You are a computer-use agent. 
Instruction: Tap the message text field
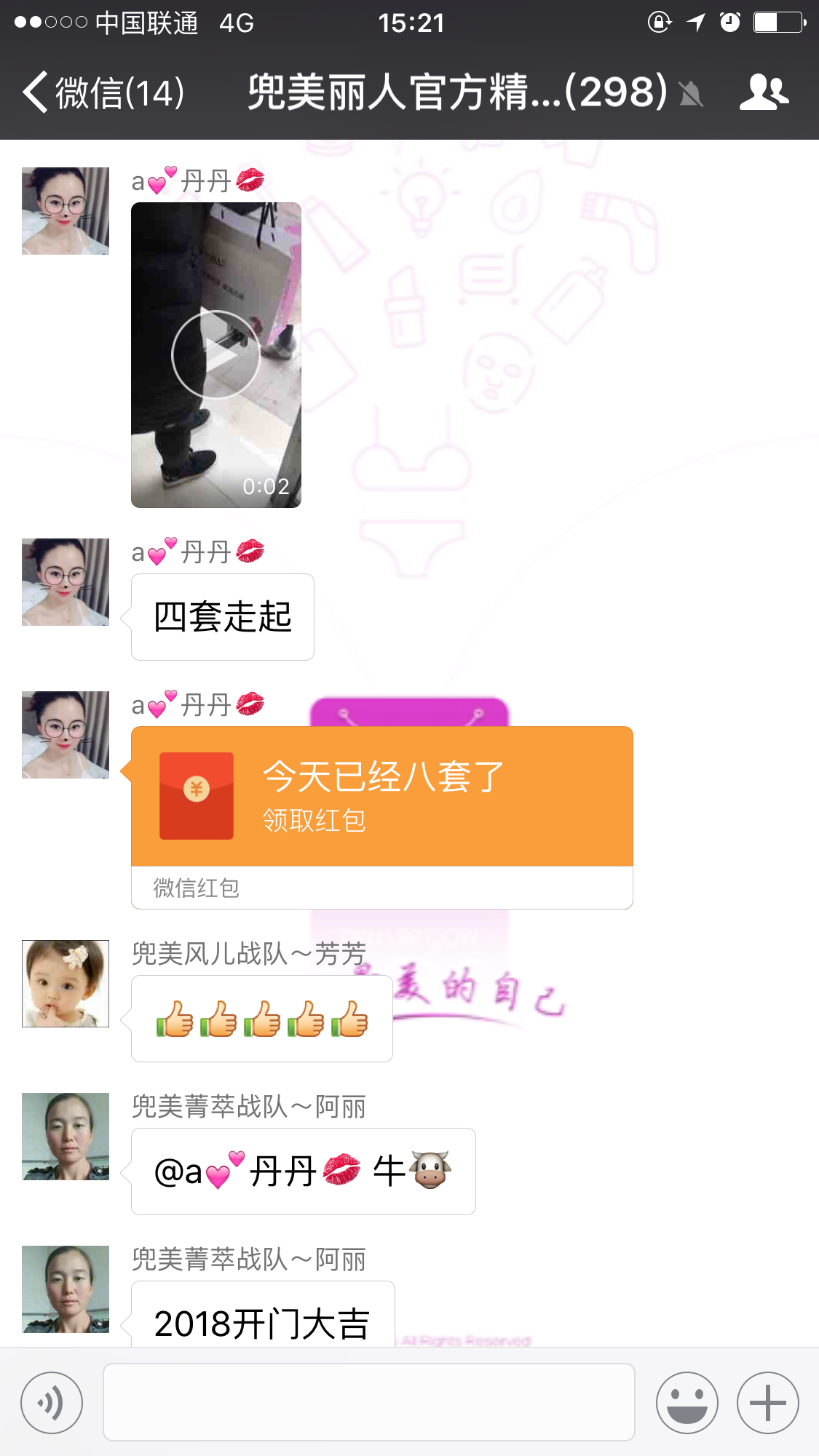point(368,1402)
